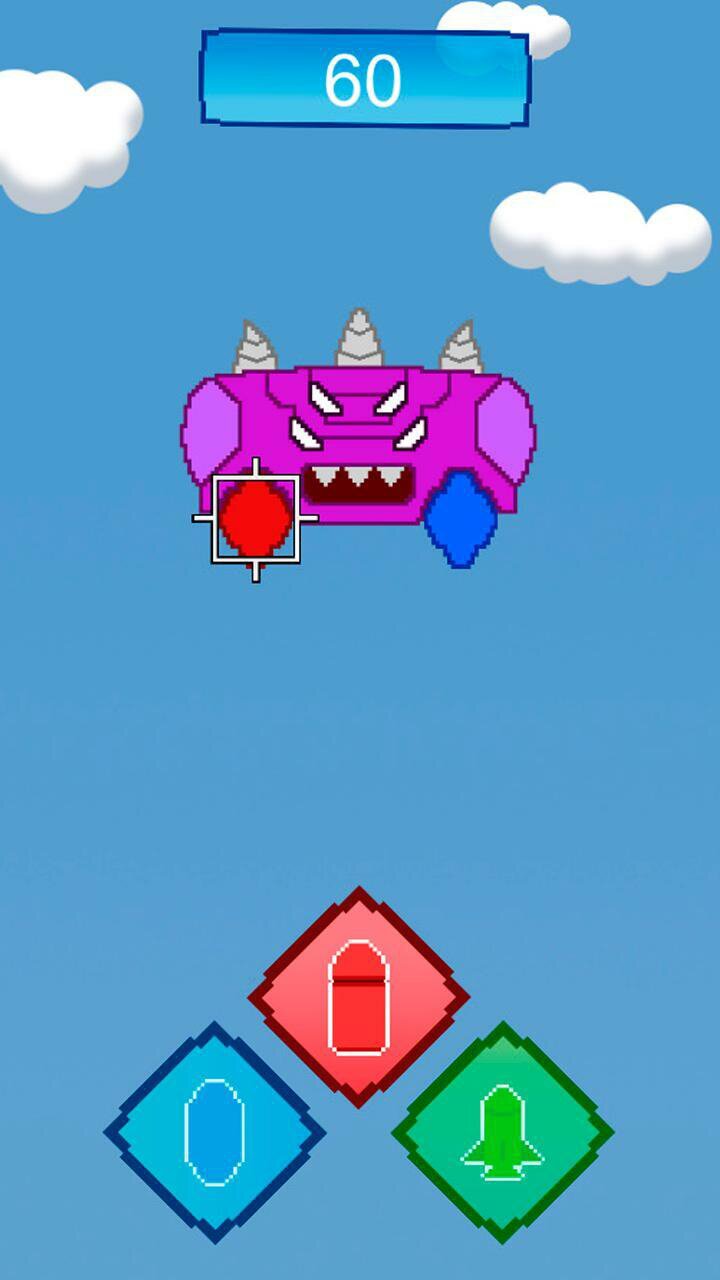Image resolution: width=720 pixels, height=1280 pixels.
Task: Select the blue capsule weapon button
Action: (214, 1132)
